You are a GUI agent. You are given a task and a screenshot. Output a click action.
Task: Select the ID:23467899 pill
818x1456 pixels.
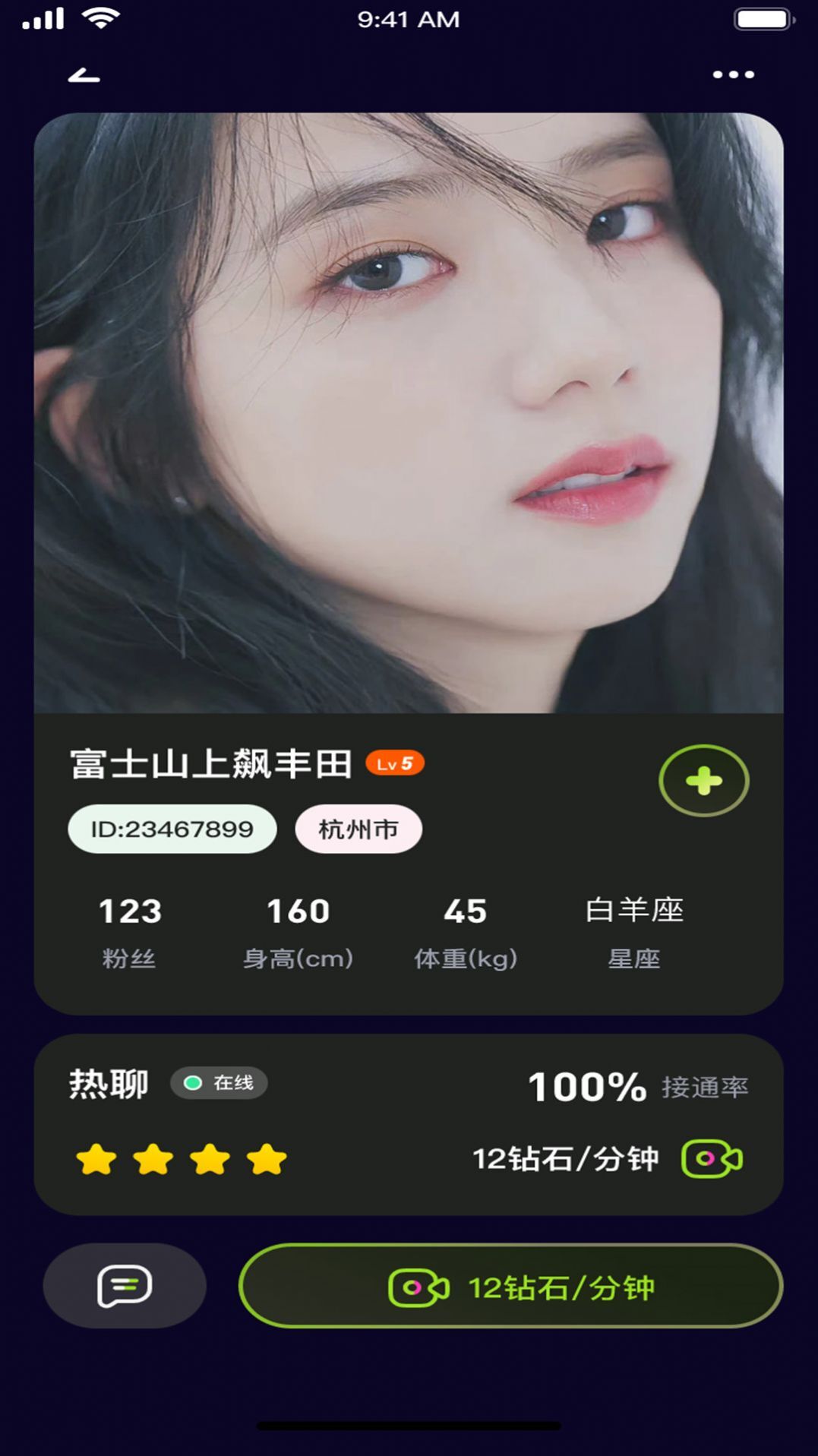click(172, 829)
